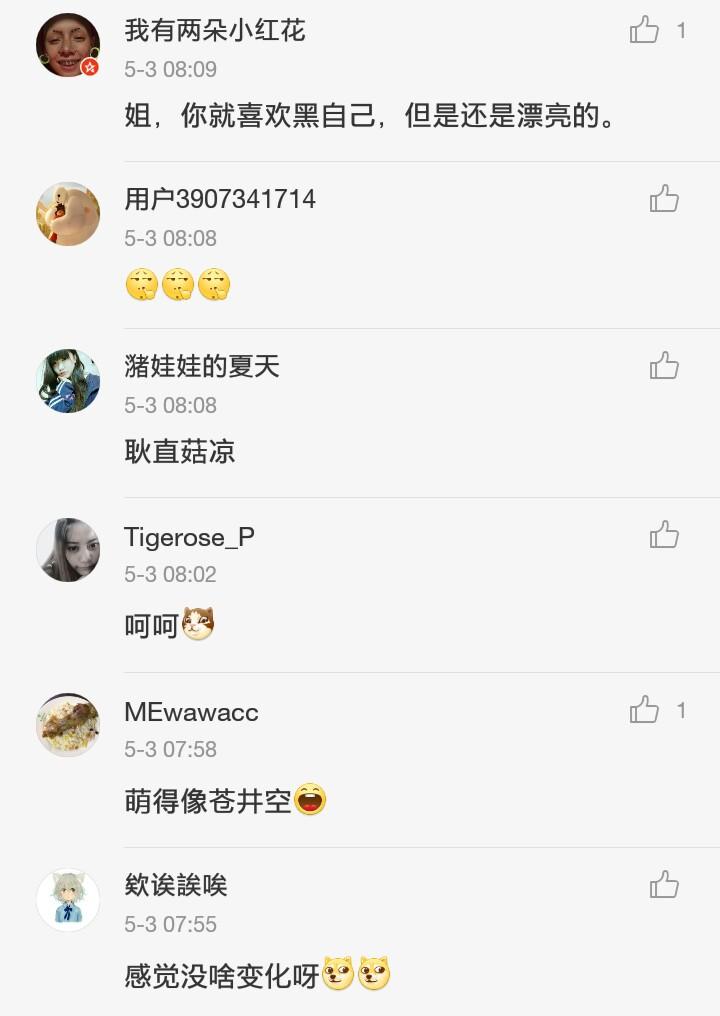Like the comment by Tigerose_P
The height and width of the screenshot is (1016, 720).
point(664,535)
